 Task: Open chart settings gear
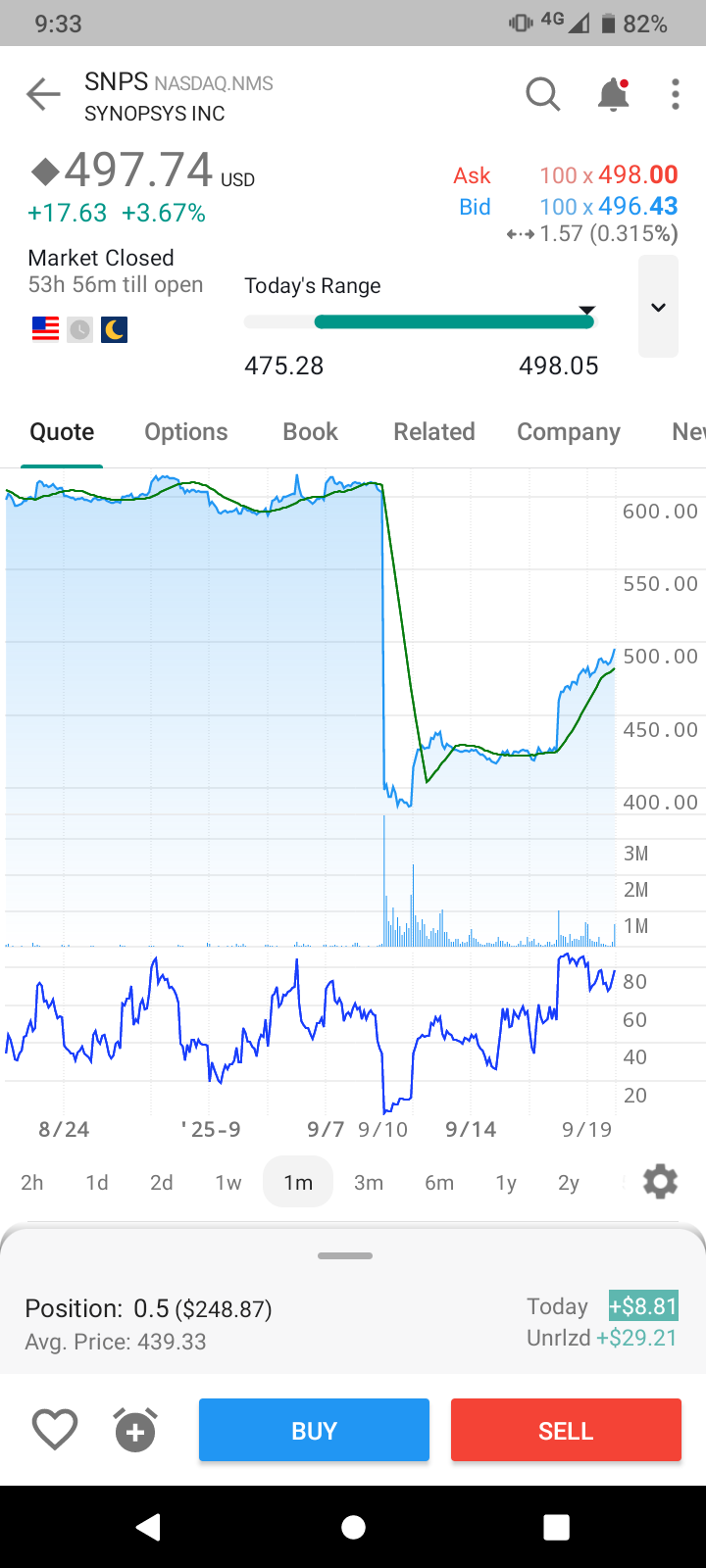point(660,1182)
